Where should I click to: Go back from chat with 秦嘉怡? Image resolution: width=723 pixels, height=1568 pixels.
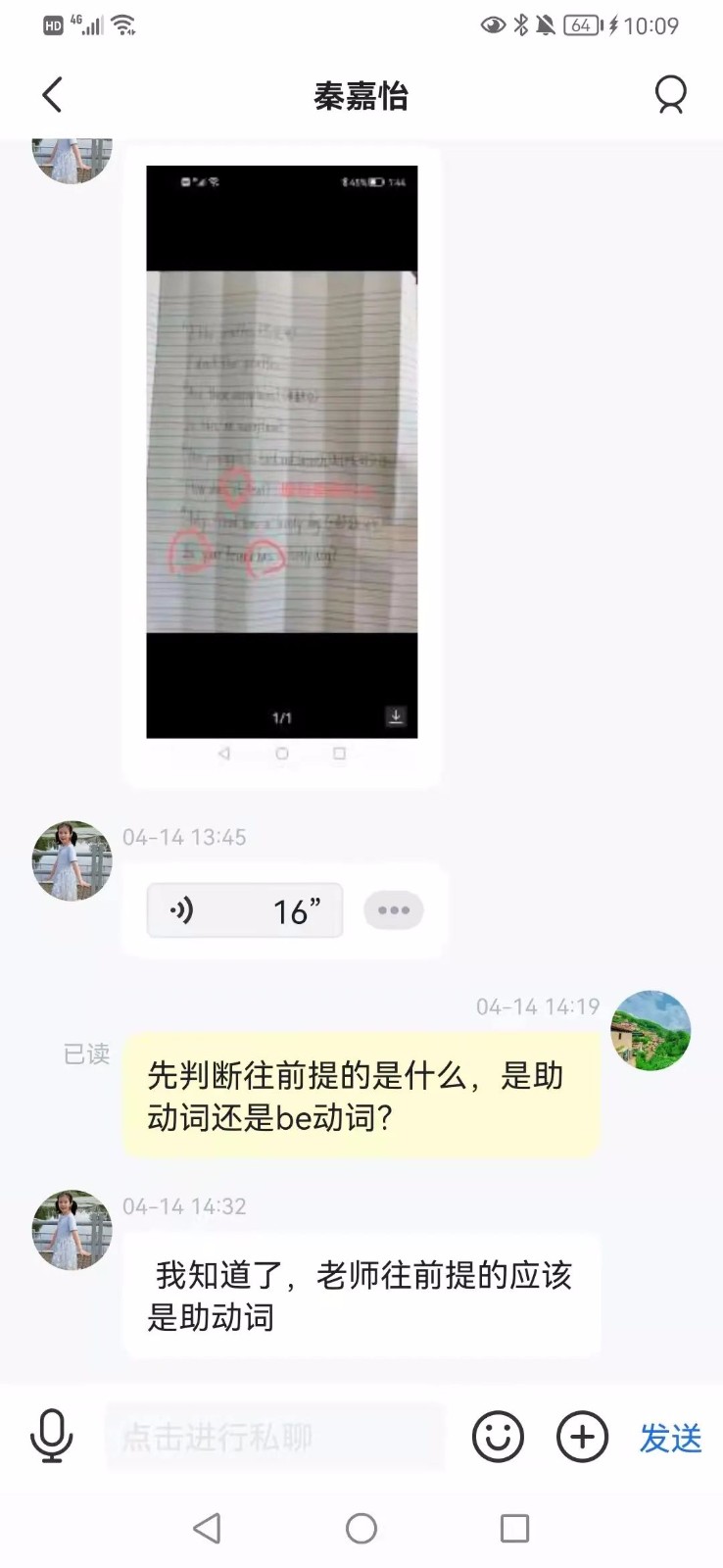[53, 95]
